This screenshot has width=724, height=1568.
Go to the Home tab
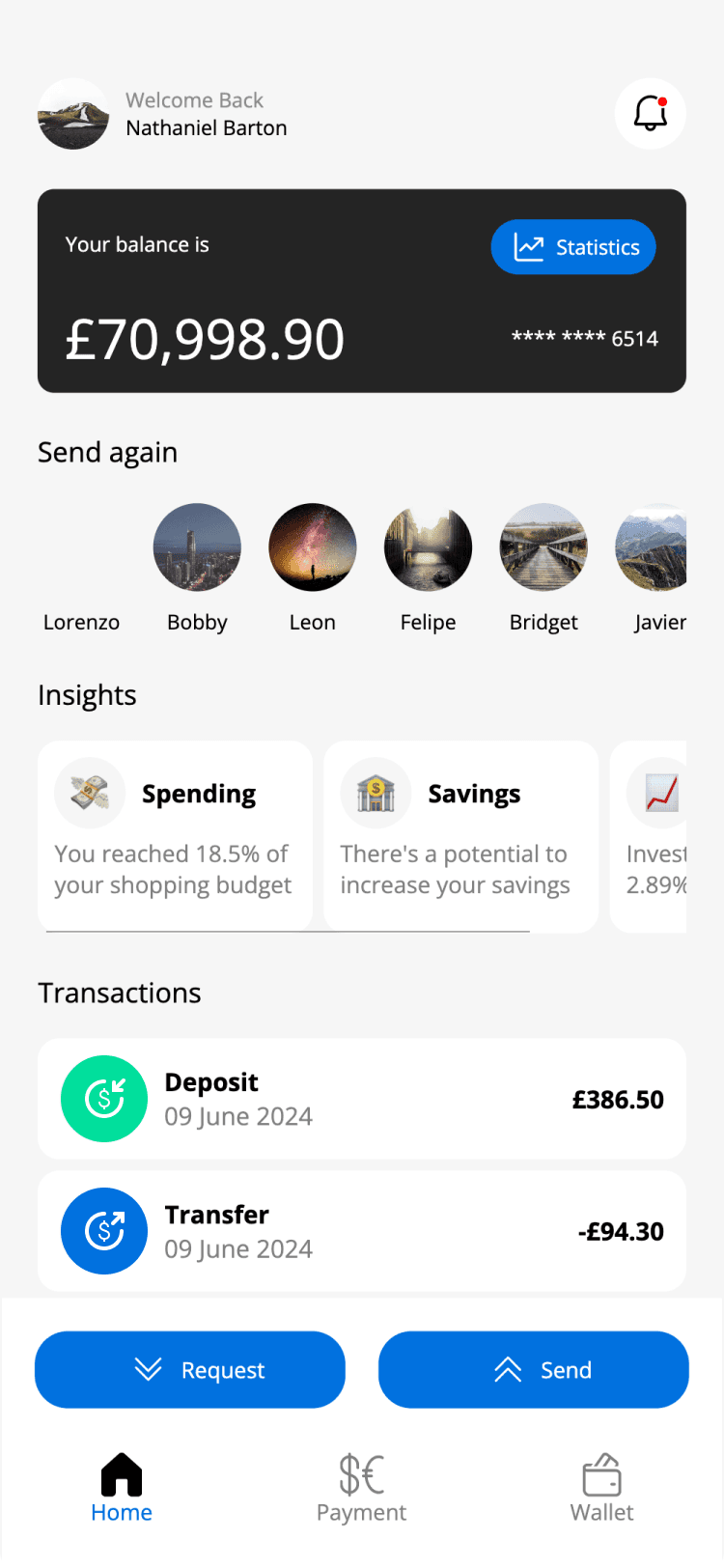click(x=122, y=1488)
